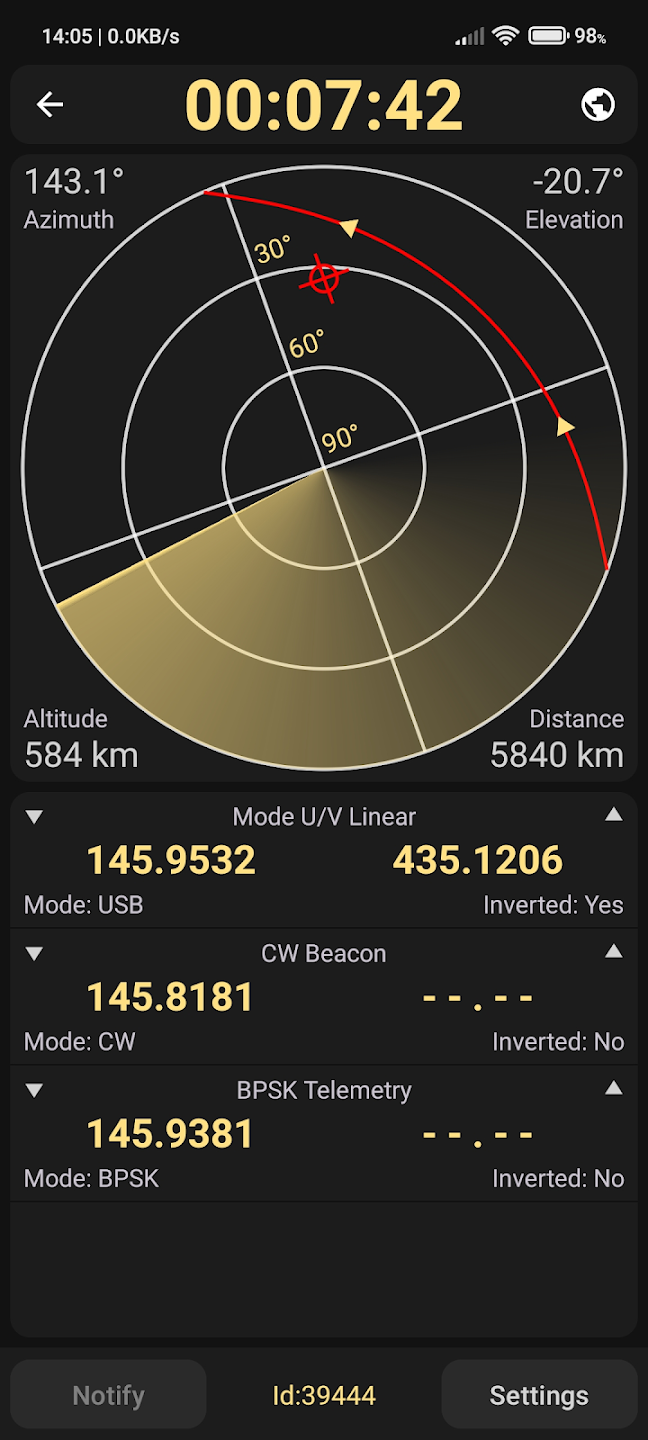Increase the Mode U/V Linear frequency offset

[614, 815]
